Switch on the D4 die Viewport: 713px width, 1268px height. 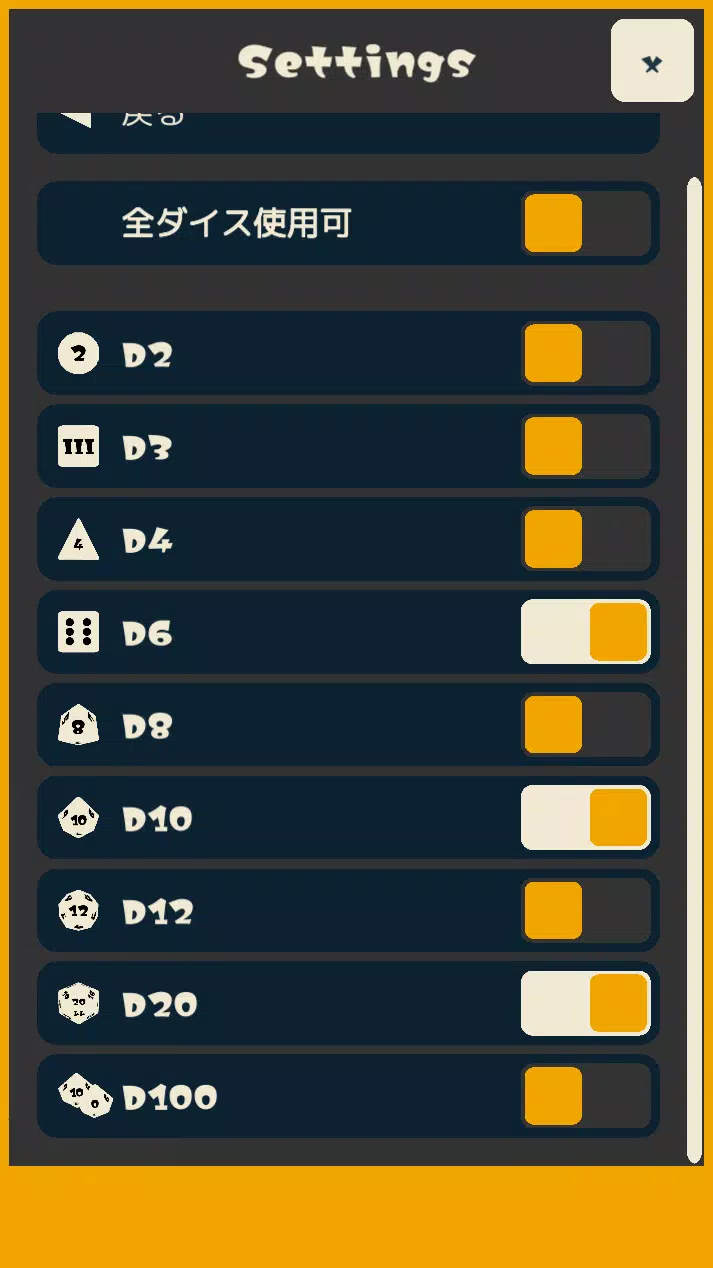point(586,539)
